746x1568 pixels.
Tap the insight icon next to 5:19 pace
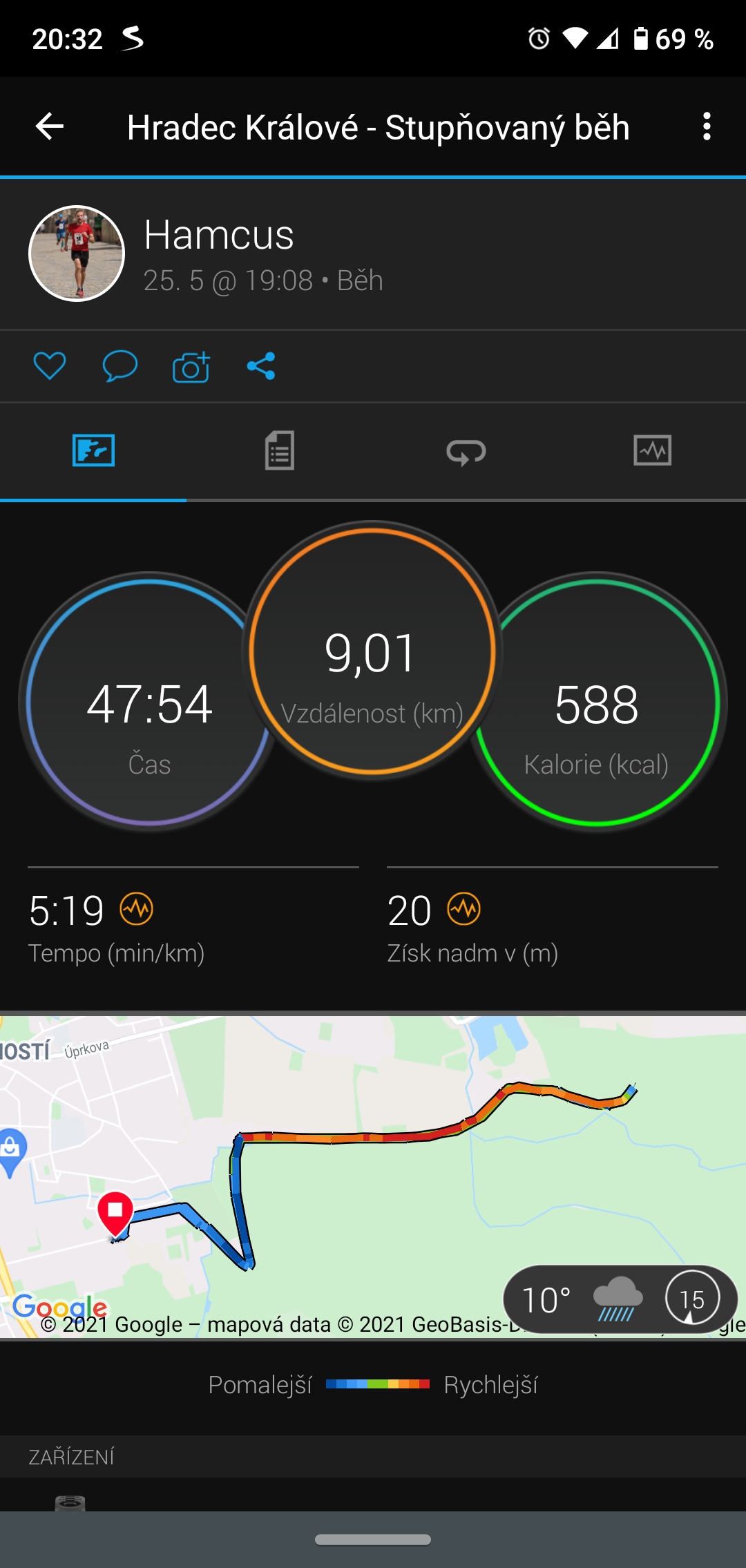coord(137,909)
